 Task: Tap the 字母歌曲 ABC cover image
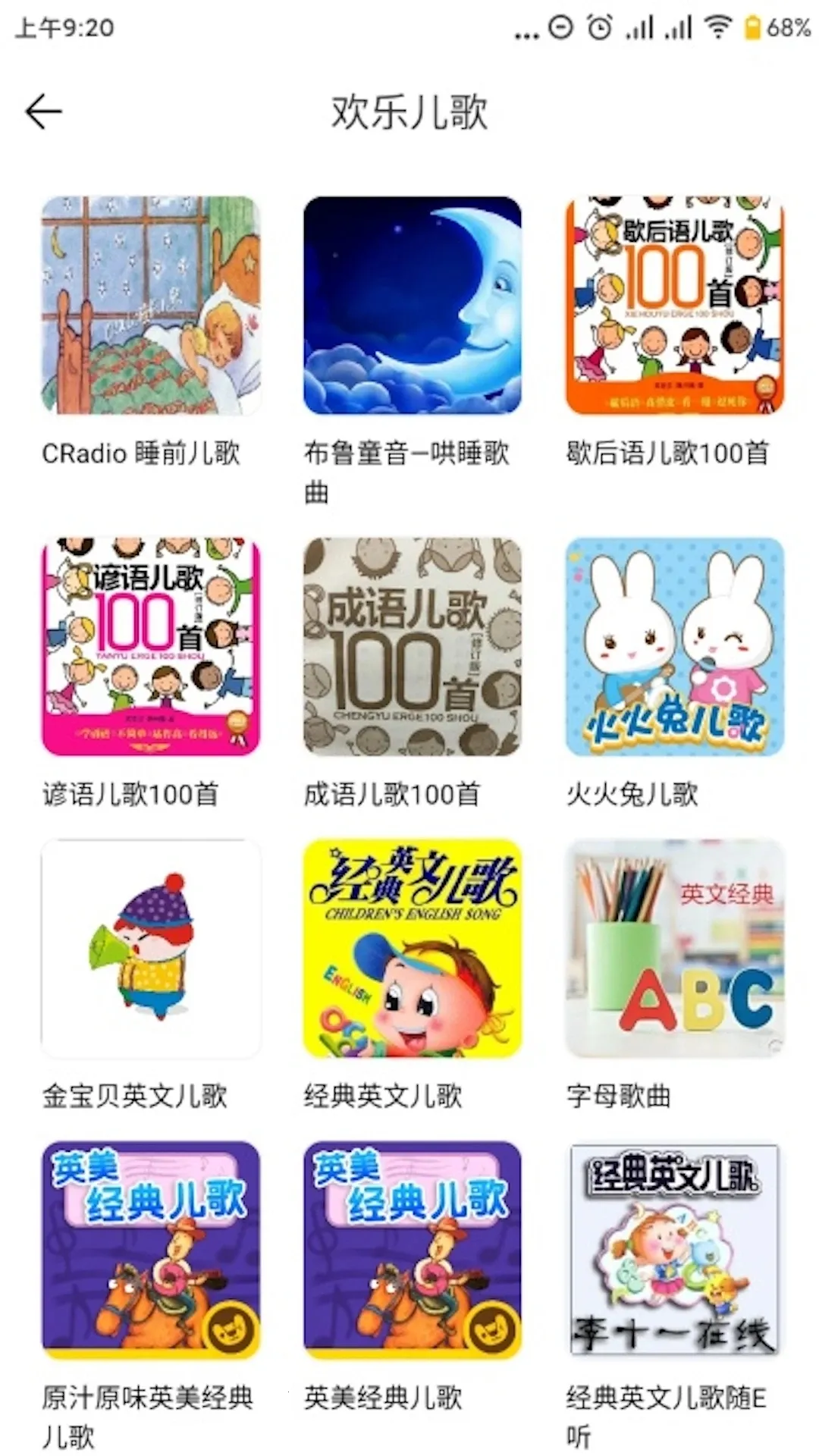point(672,950)
